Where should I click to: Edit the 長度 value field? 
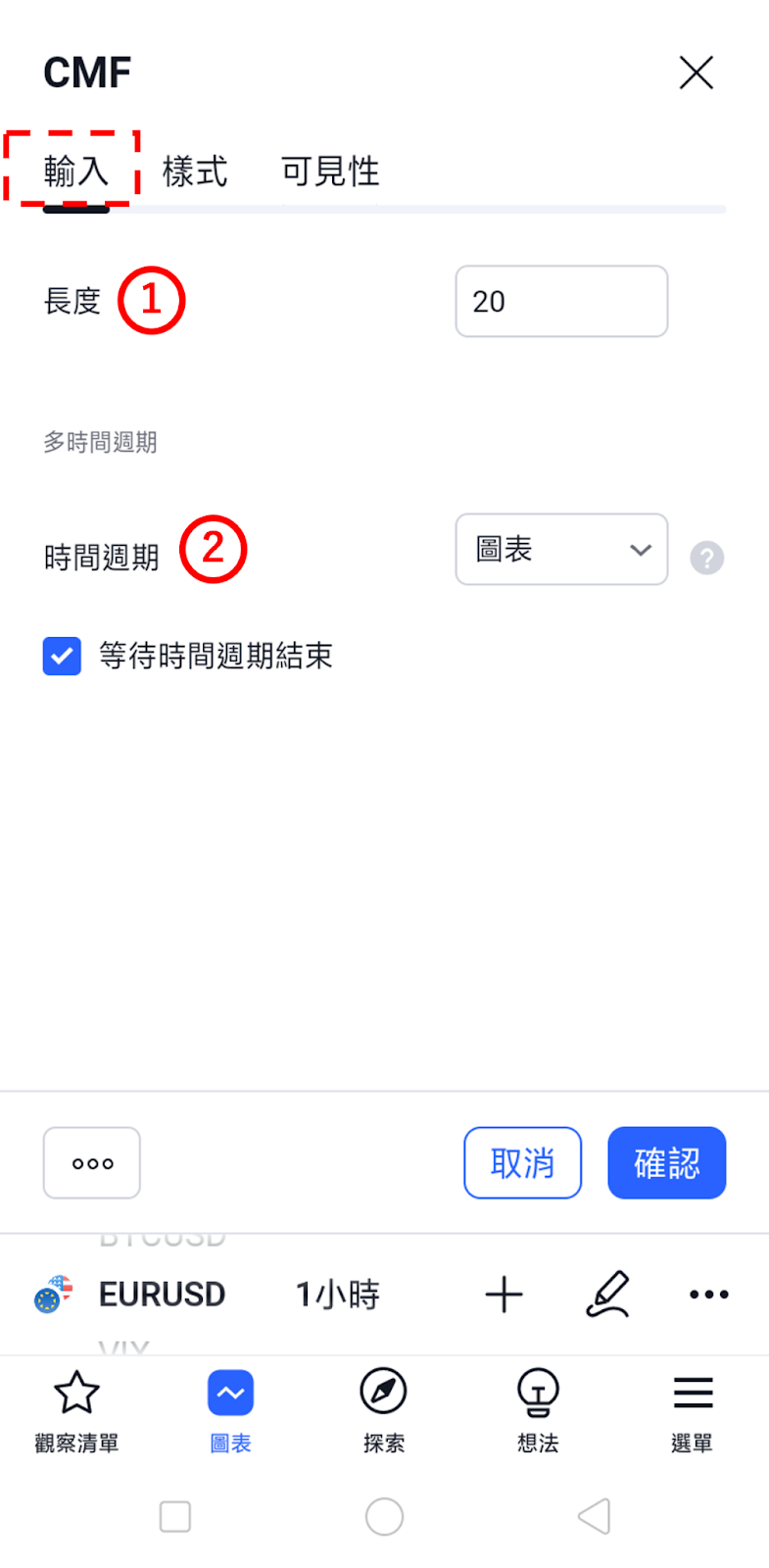(x=561, y=301)
